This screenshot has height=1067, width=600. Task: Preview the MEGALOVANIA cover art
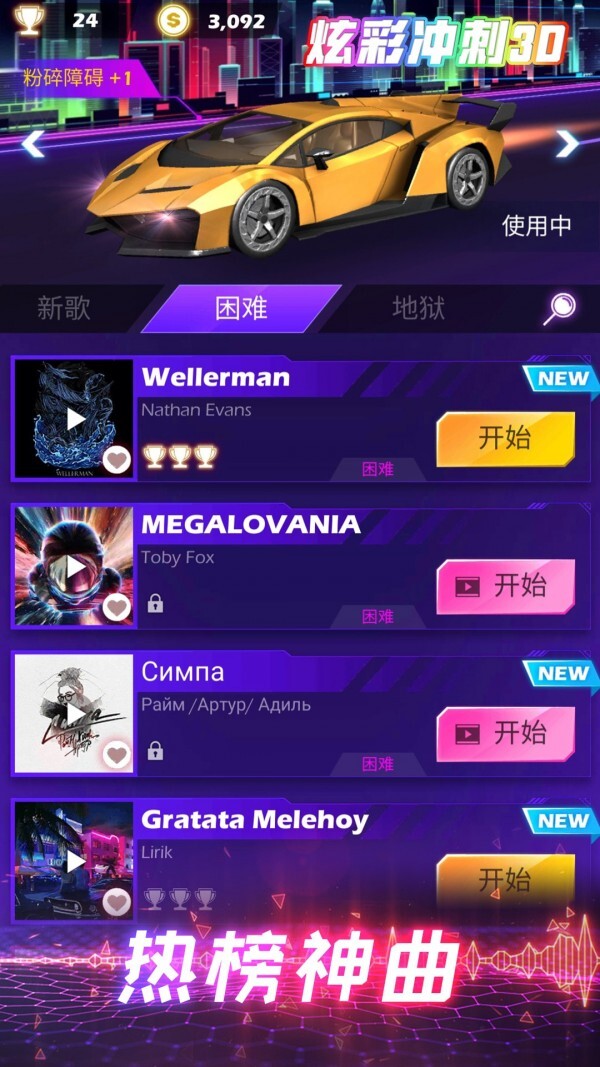(74, 566)
